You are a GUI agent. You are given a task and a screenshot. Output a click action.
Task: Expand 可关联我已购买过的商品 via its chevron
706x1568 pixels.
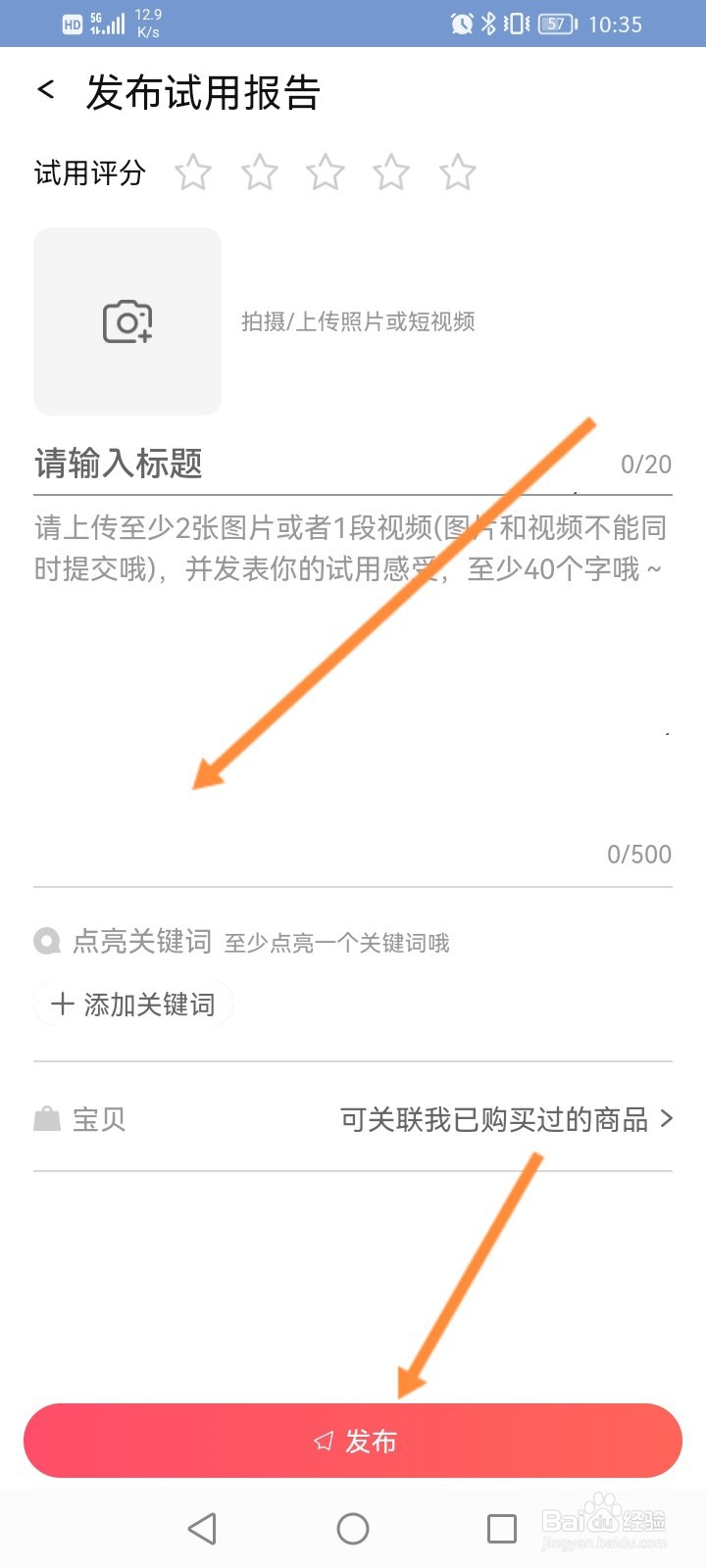[x=668, y=1118]
